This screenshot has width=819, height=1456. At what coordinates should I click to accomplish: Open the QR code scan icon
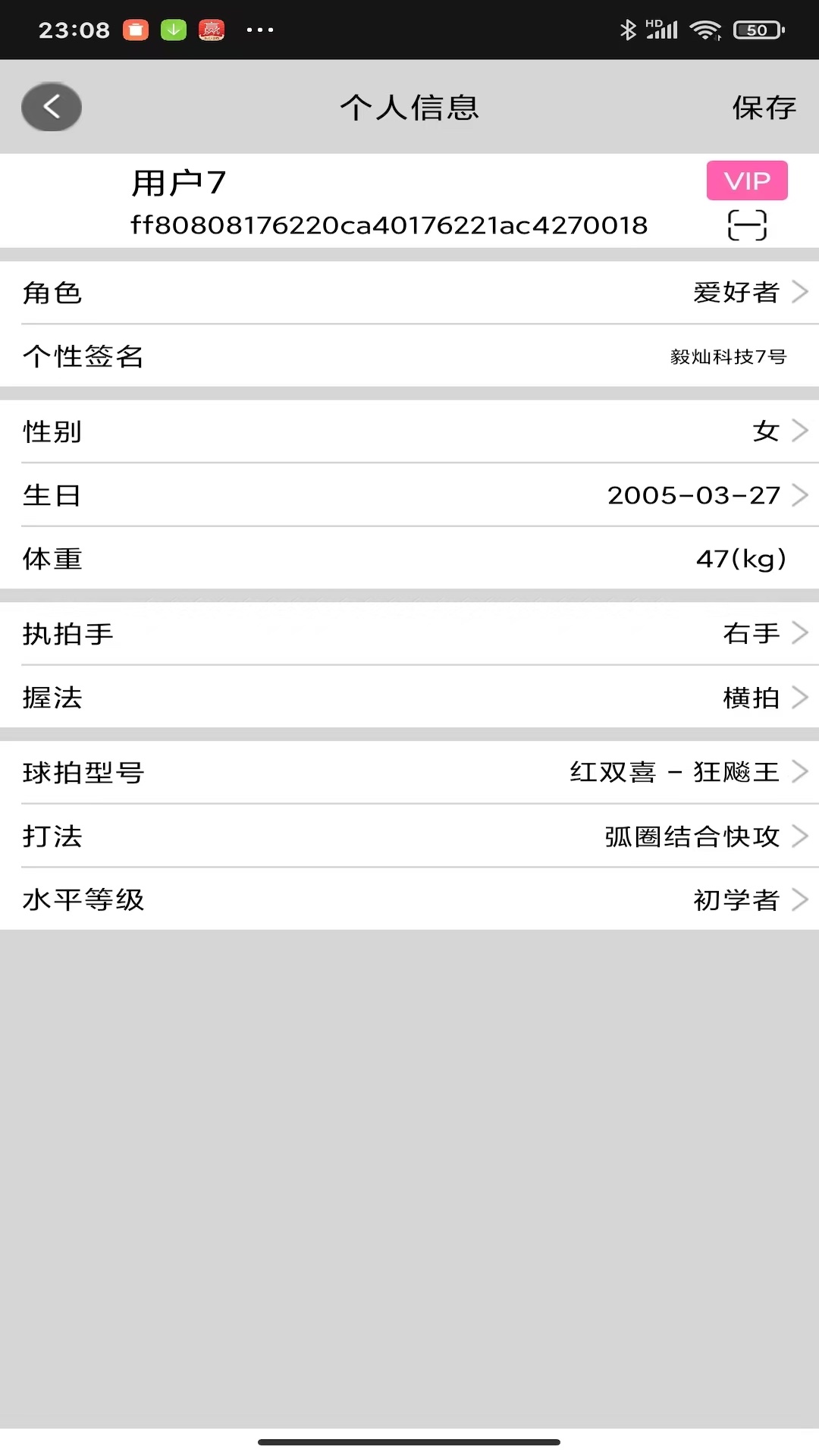(746, 224)
